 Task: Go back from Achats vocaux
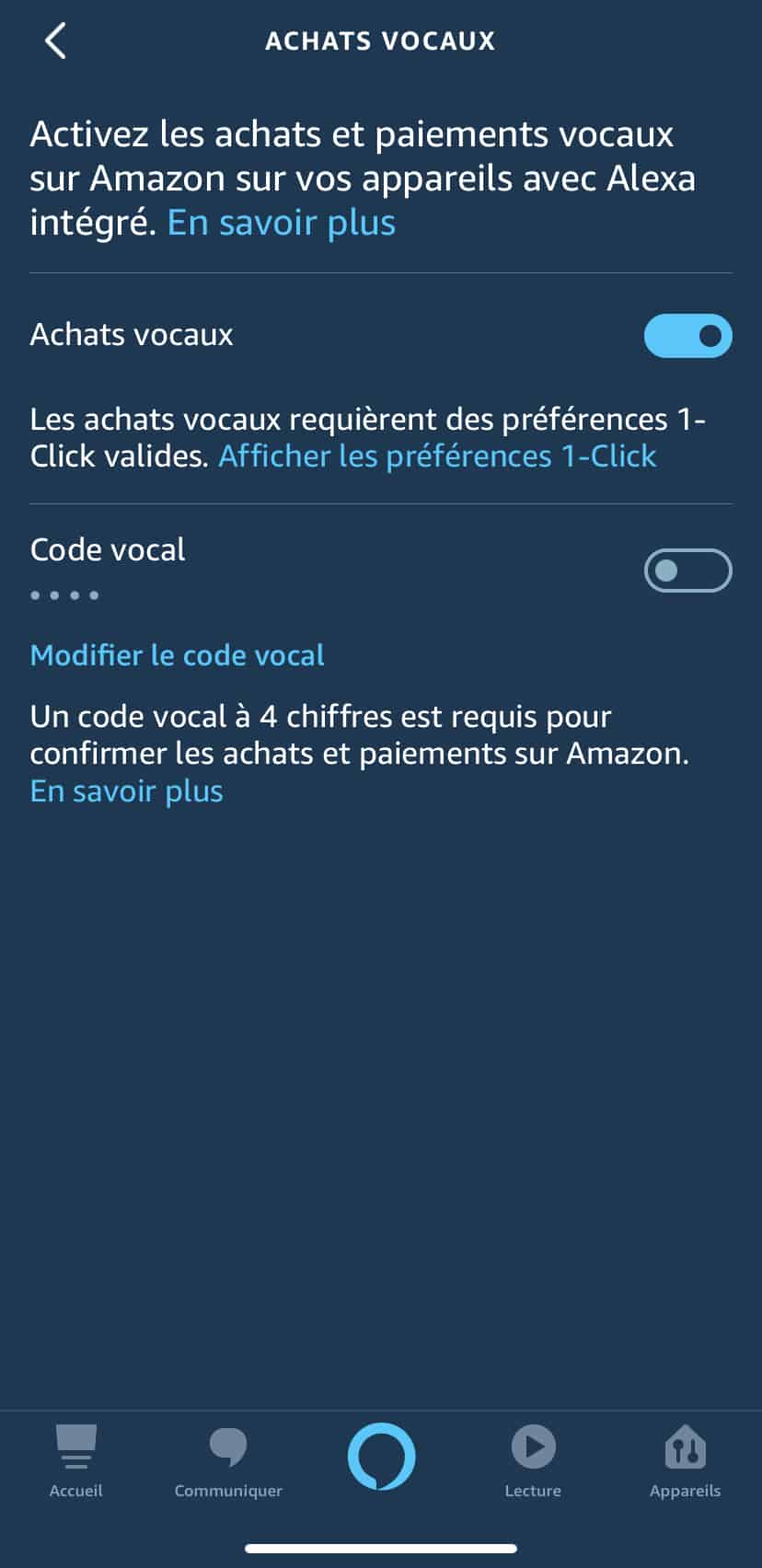coord(56,41)
